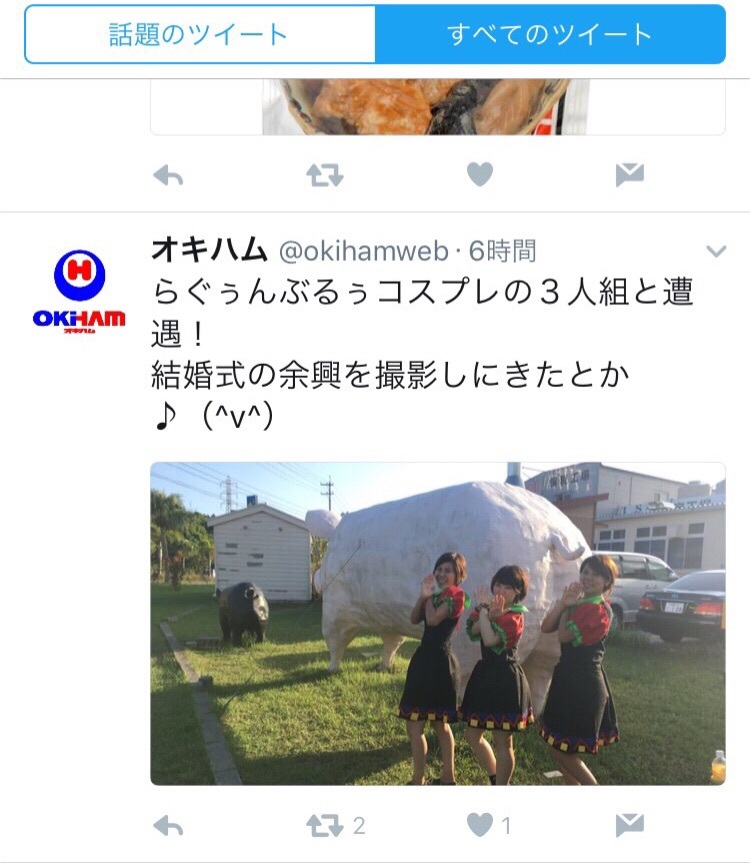Send the オキハム tweet by direct message
Viewport: 750px width, 867px height.
pos(629,825)
